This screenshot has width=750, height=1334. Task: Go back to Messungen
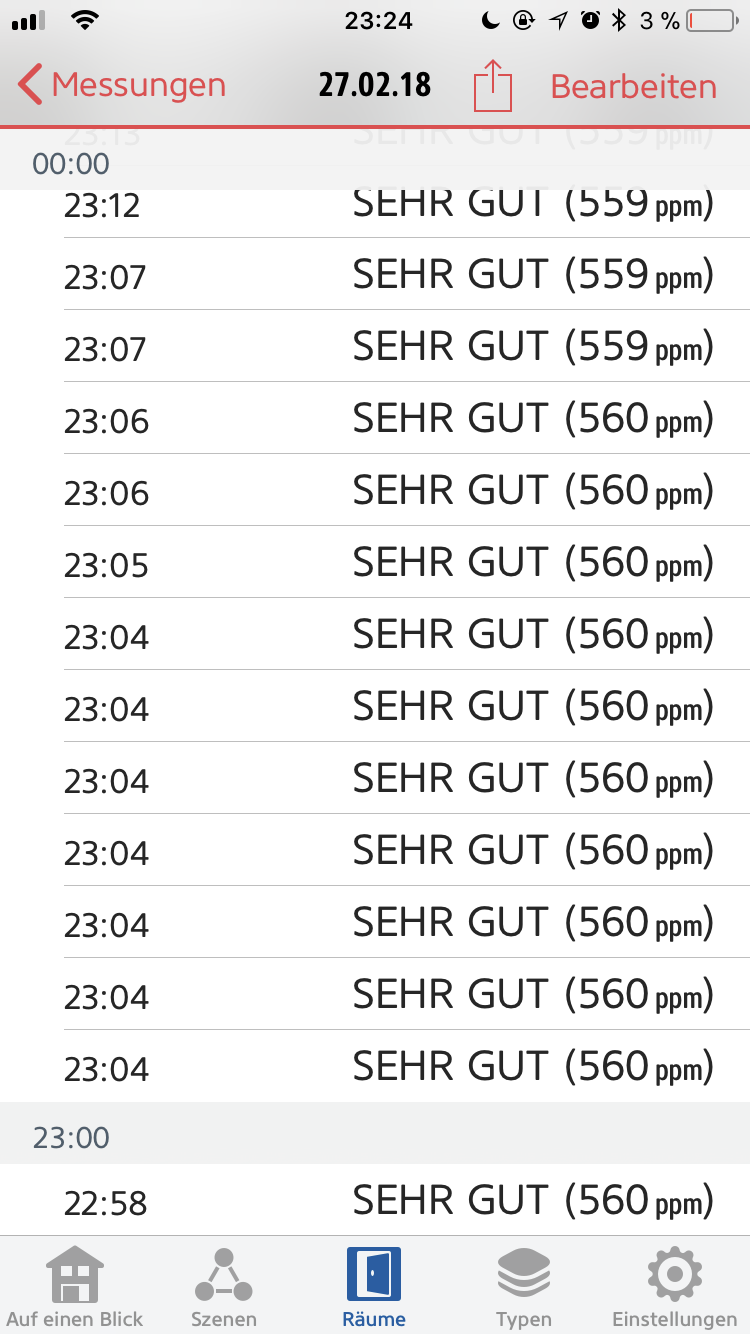[122, 86]
